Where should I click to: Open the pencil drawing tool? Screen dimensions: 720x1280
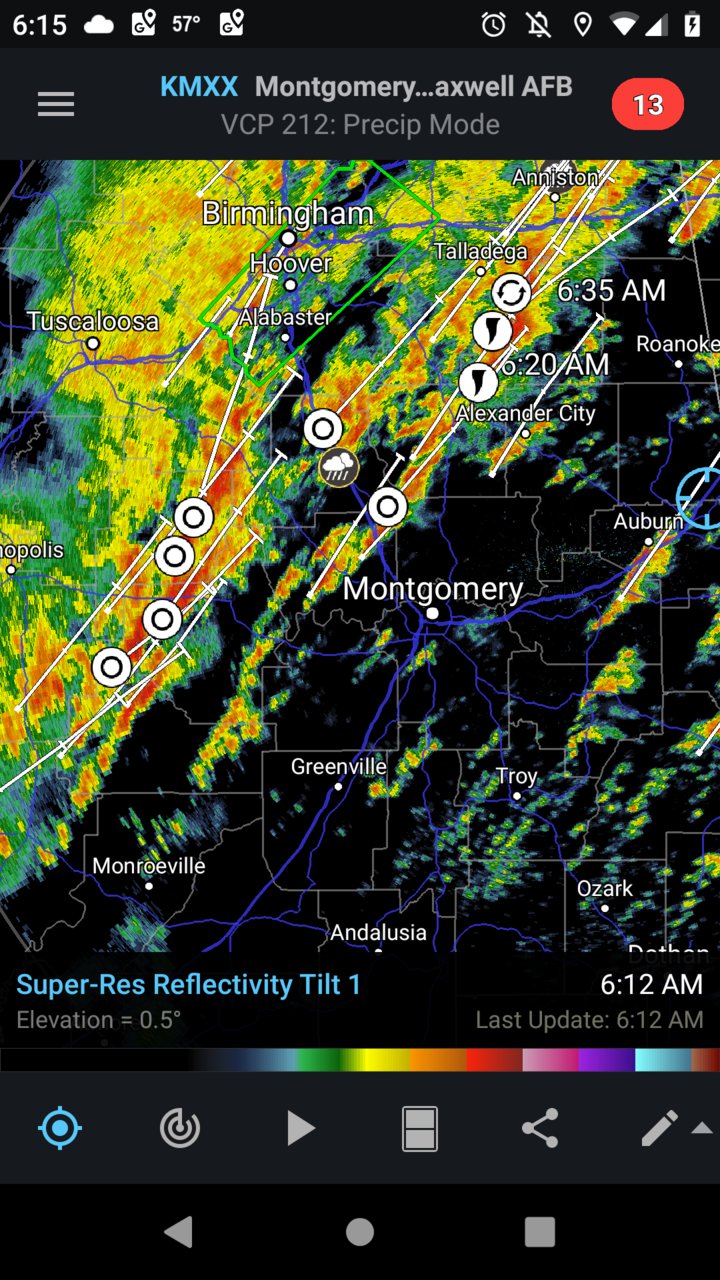[660, 1129]
